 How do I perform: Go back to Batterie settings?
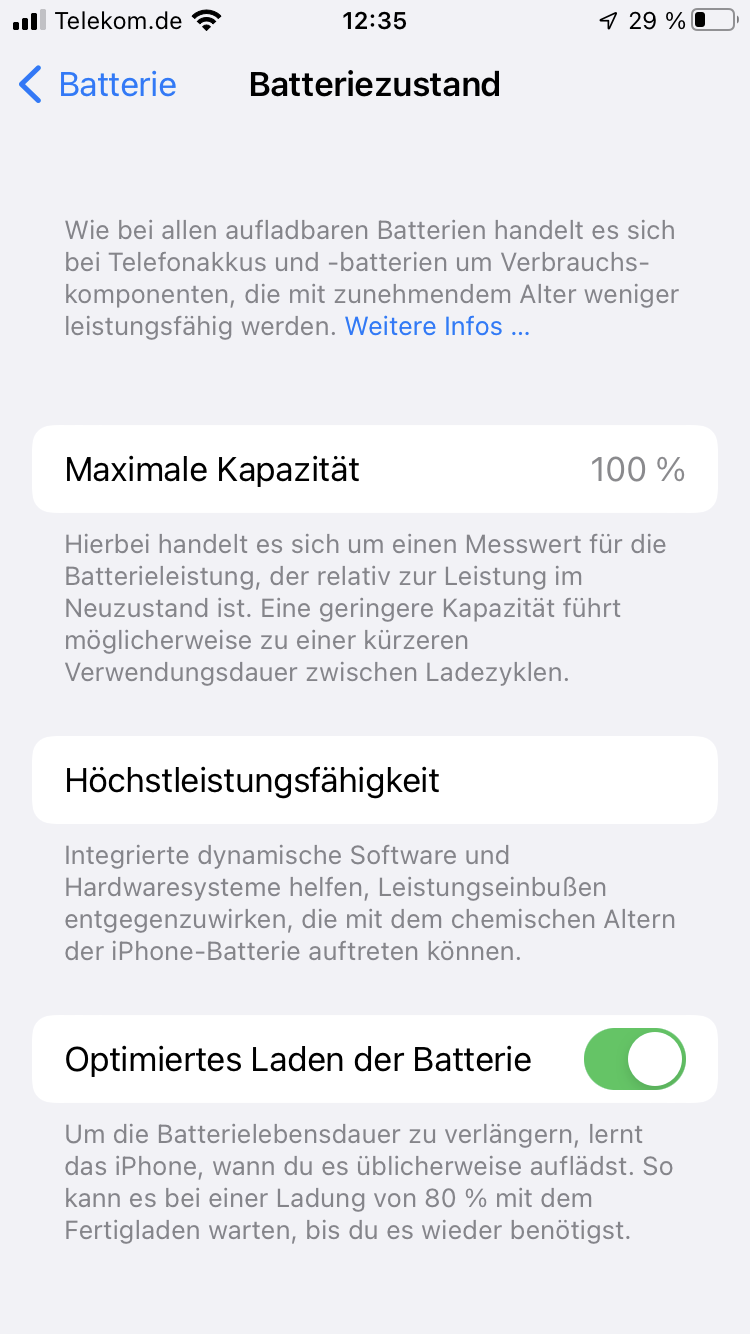98,85
